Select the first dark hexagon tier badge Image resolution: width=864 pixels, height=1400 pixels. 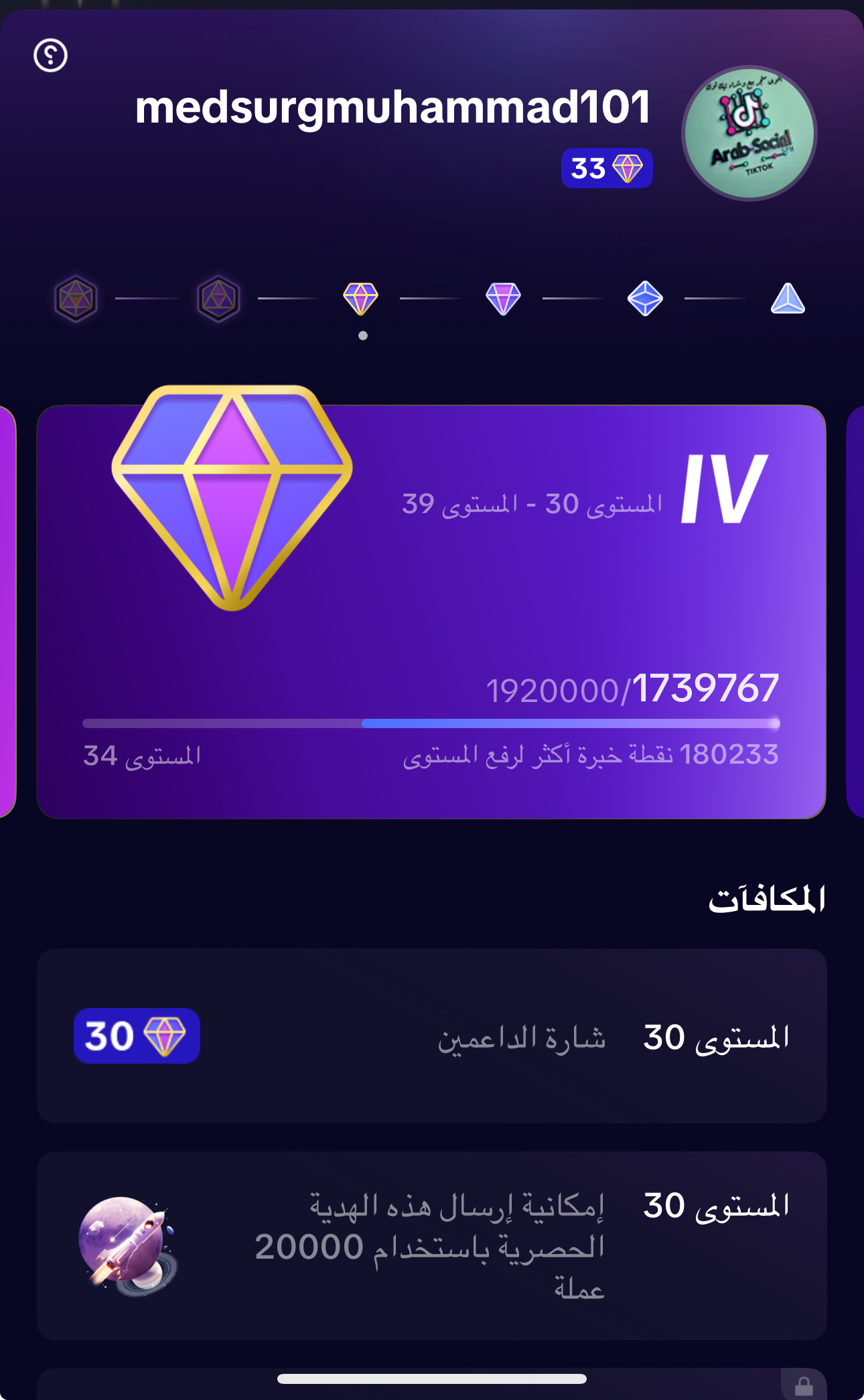(76, 299)
